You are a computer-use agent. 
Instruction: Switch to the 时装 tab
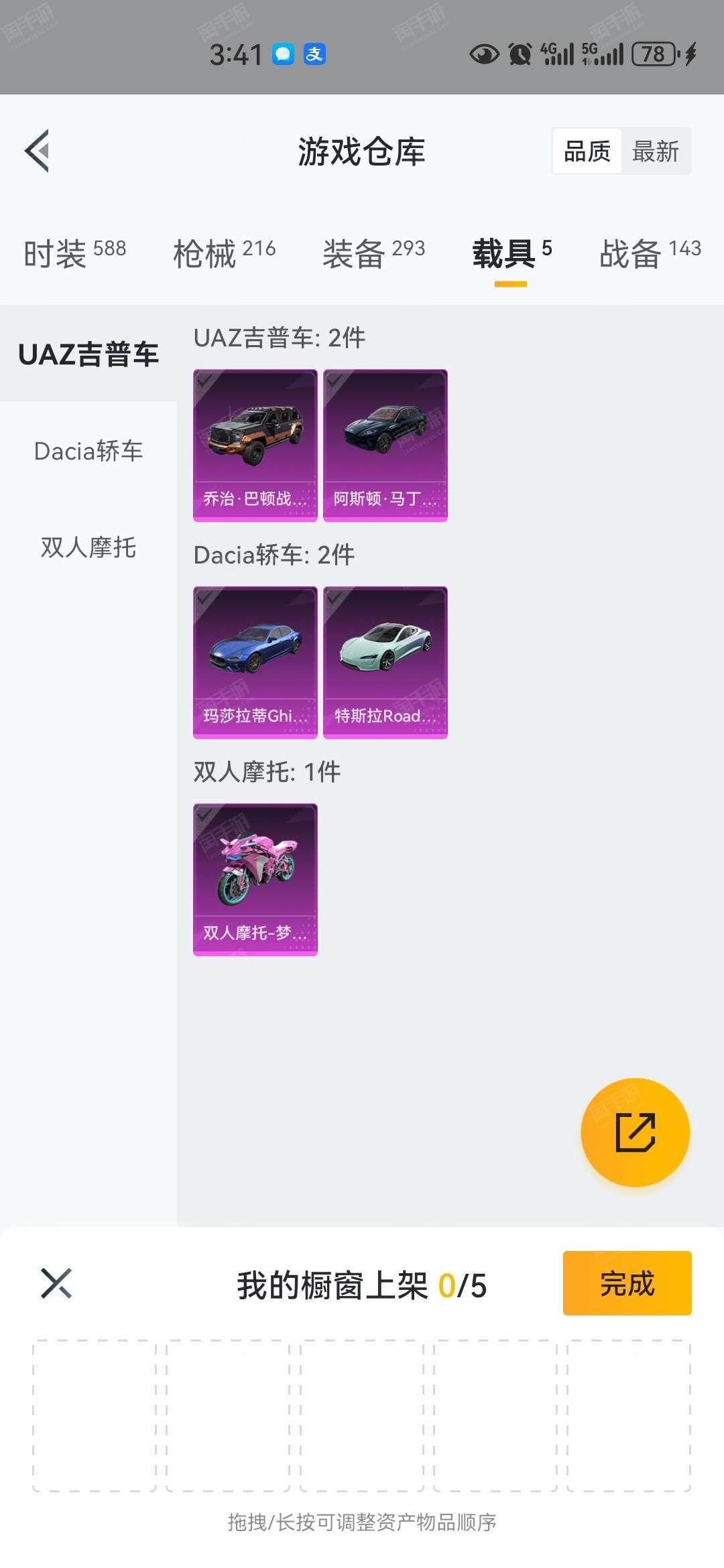(x=75, y=254)
